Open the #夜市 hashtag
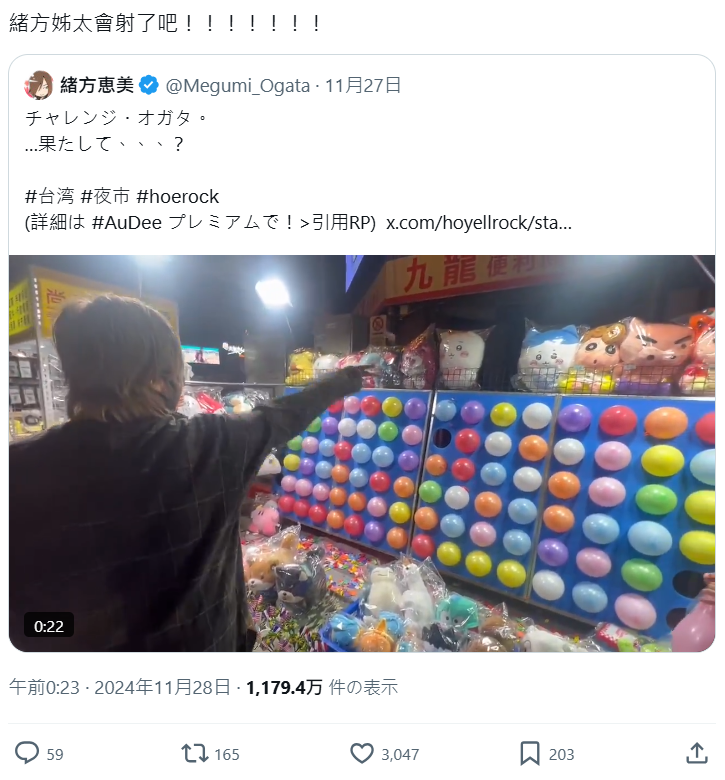 (x=103, y=196)
